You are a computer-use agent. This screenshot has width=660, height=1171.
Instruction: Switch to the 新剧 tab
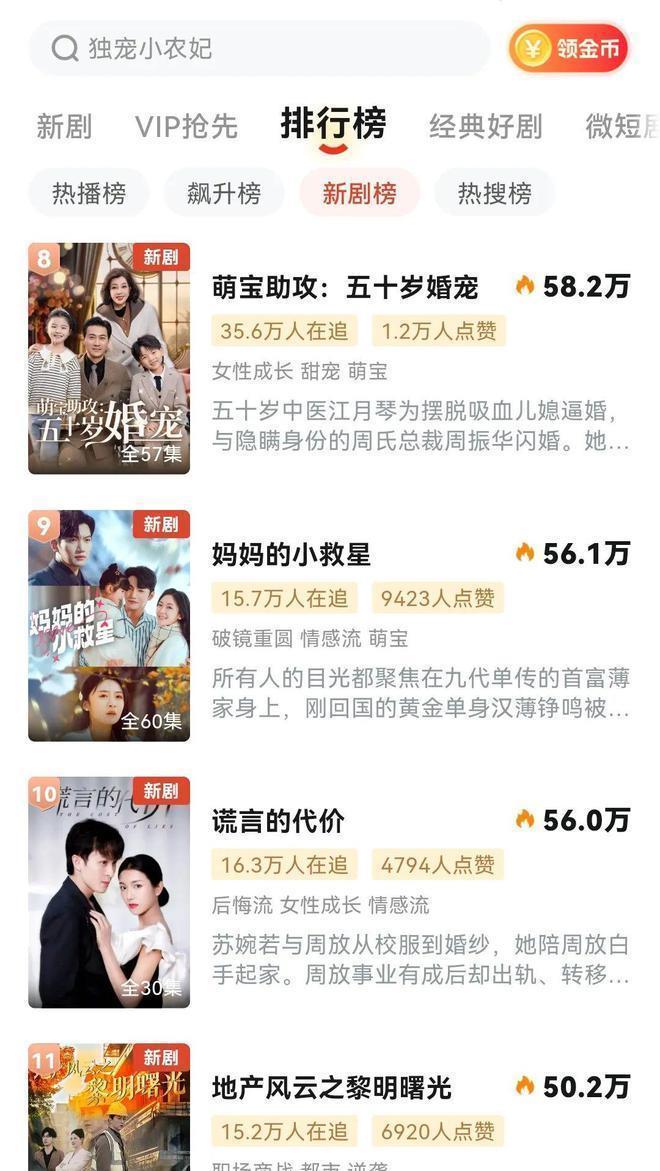pos(64,127)
